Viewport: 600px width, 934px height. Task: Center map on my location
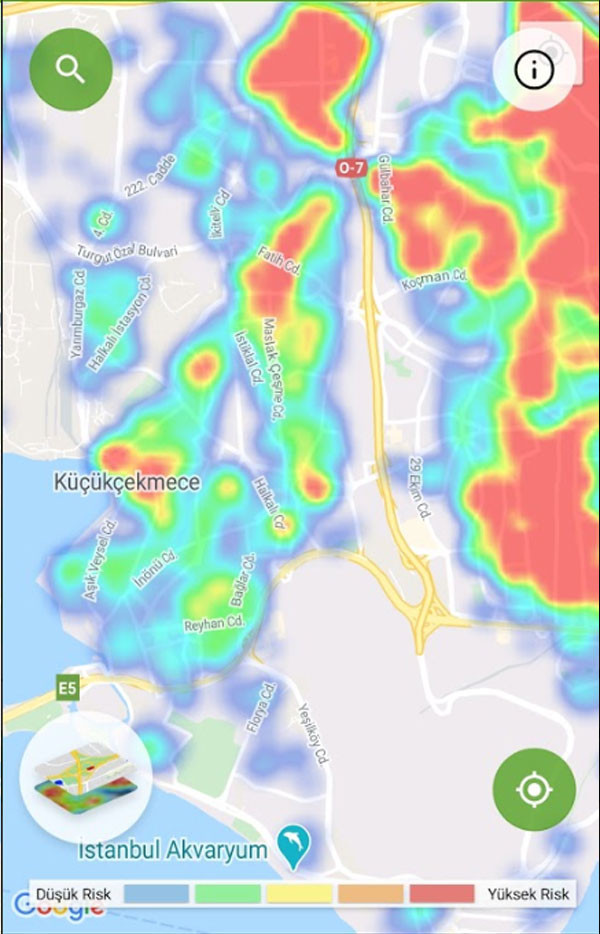tap(534, 789)
